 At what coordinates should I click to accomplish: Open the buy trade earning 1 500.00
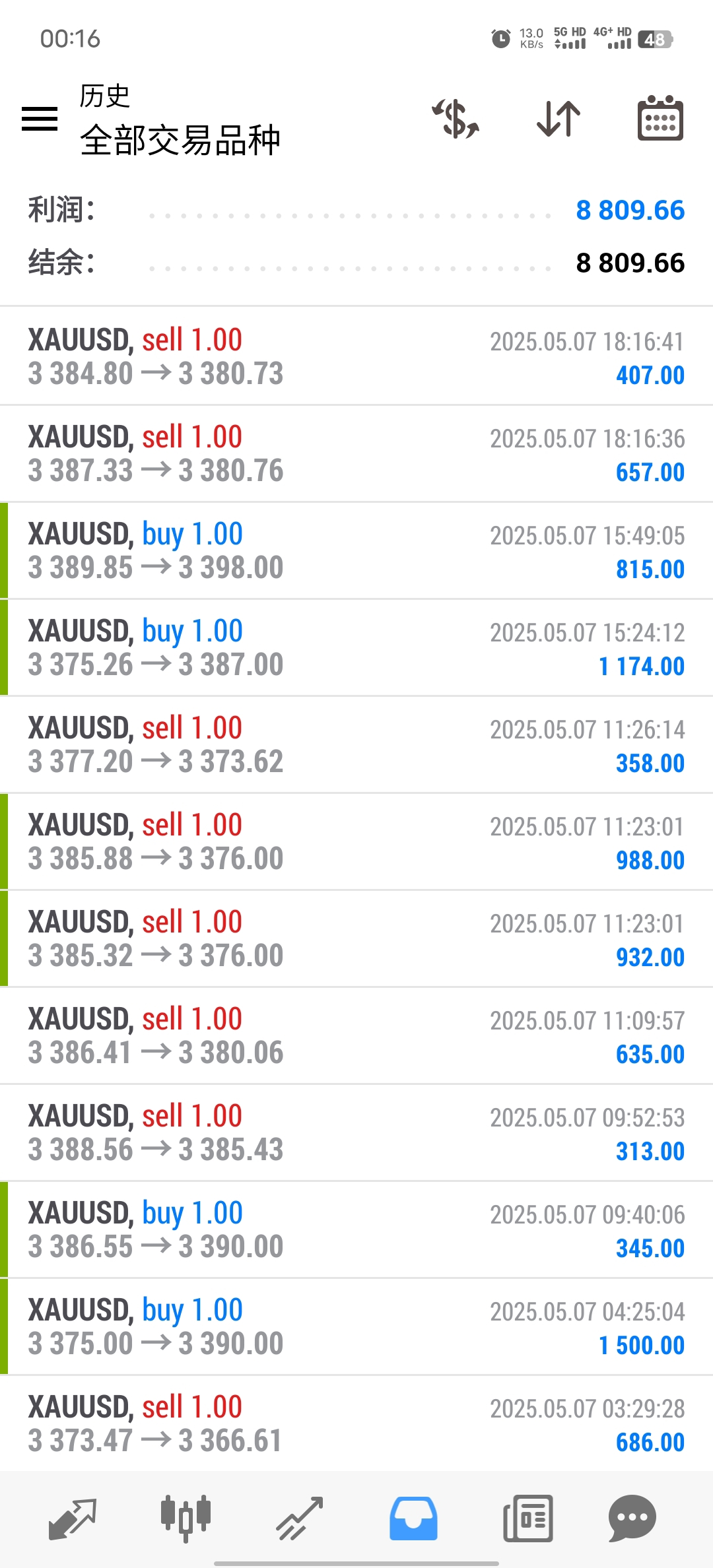[356, 1326]
